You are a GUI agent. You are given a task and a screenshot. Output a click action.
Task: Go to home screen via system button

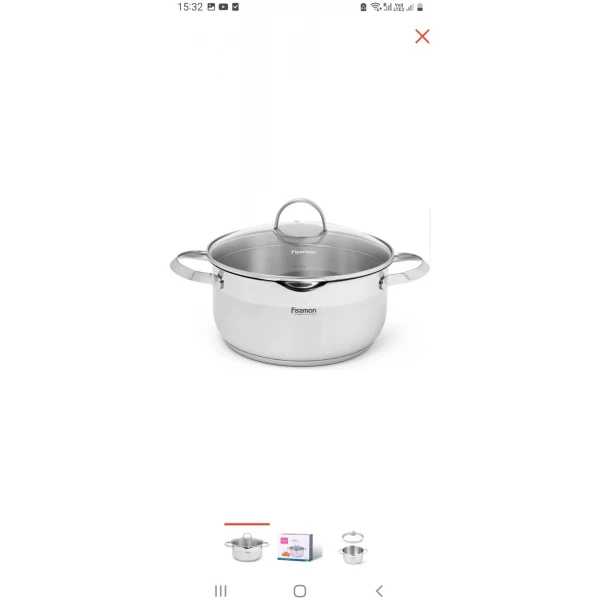300,591
